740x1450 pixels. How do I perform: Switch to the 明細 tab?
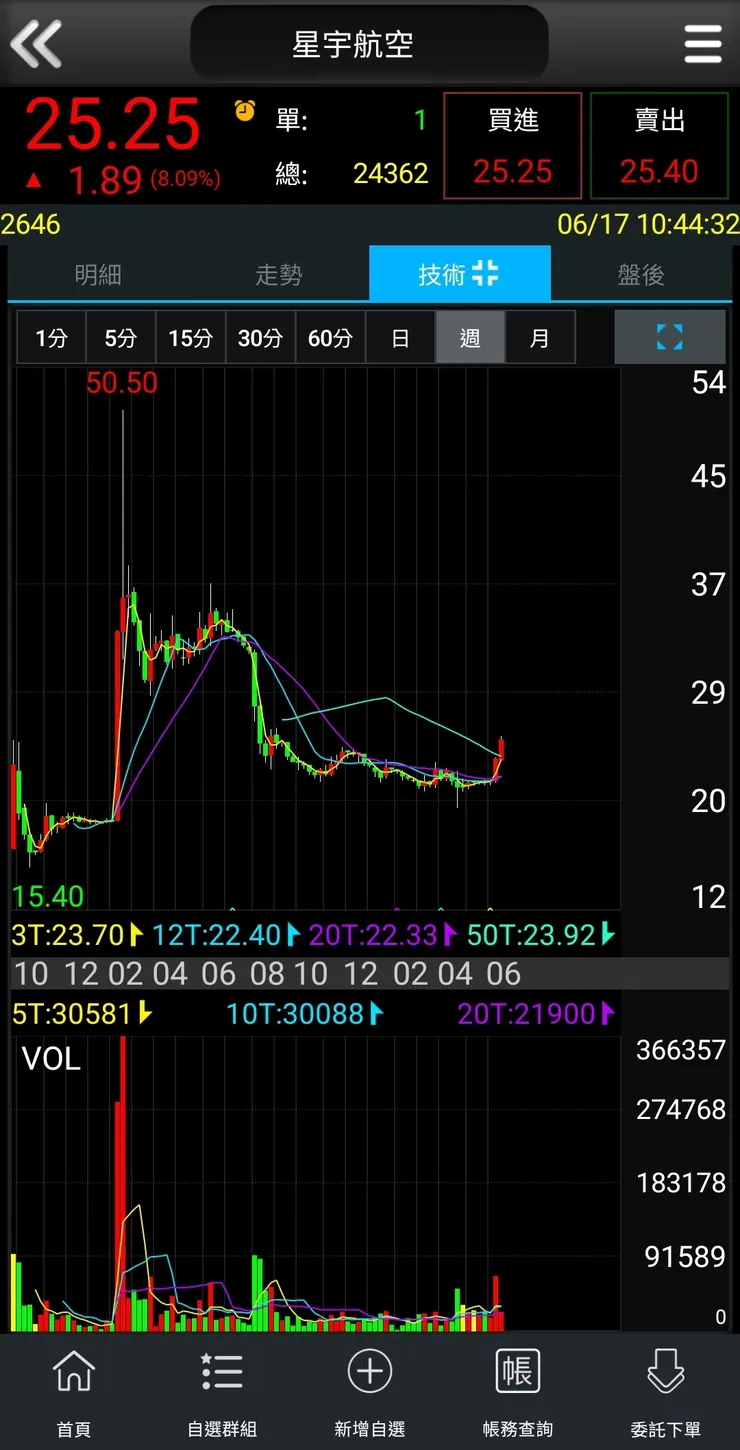pos(98,274)
